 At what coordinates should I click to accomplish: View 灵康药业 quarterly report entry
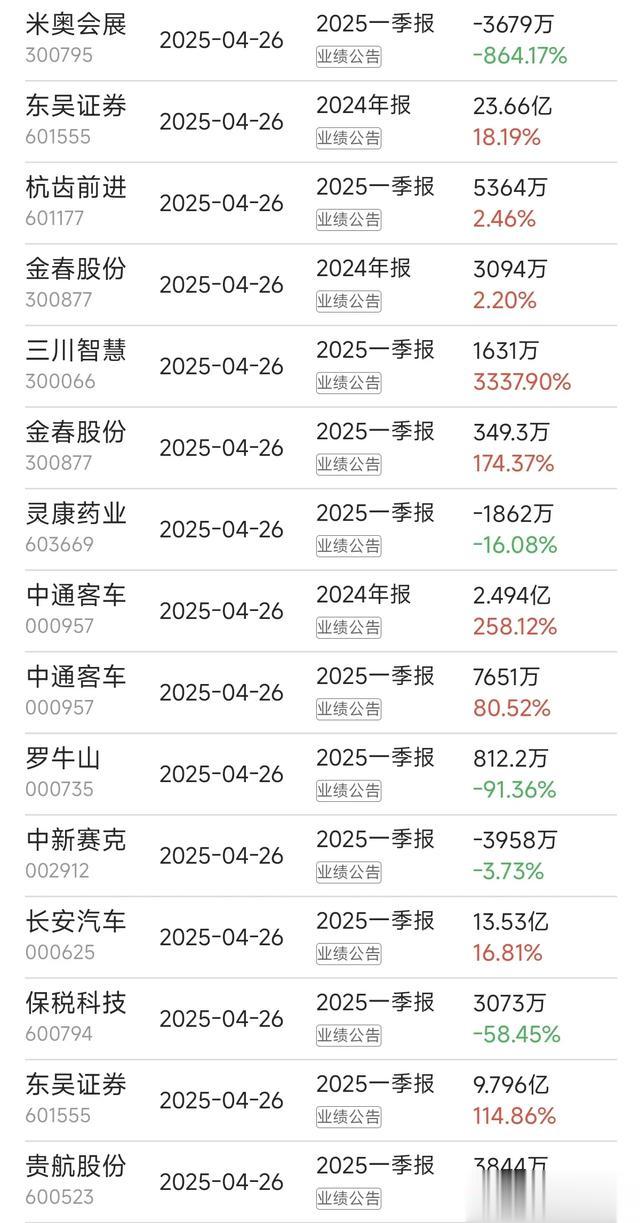tap(320, 530)
